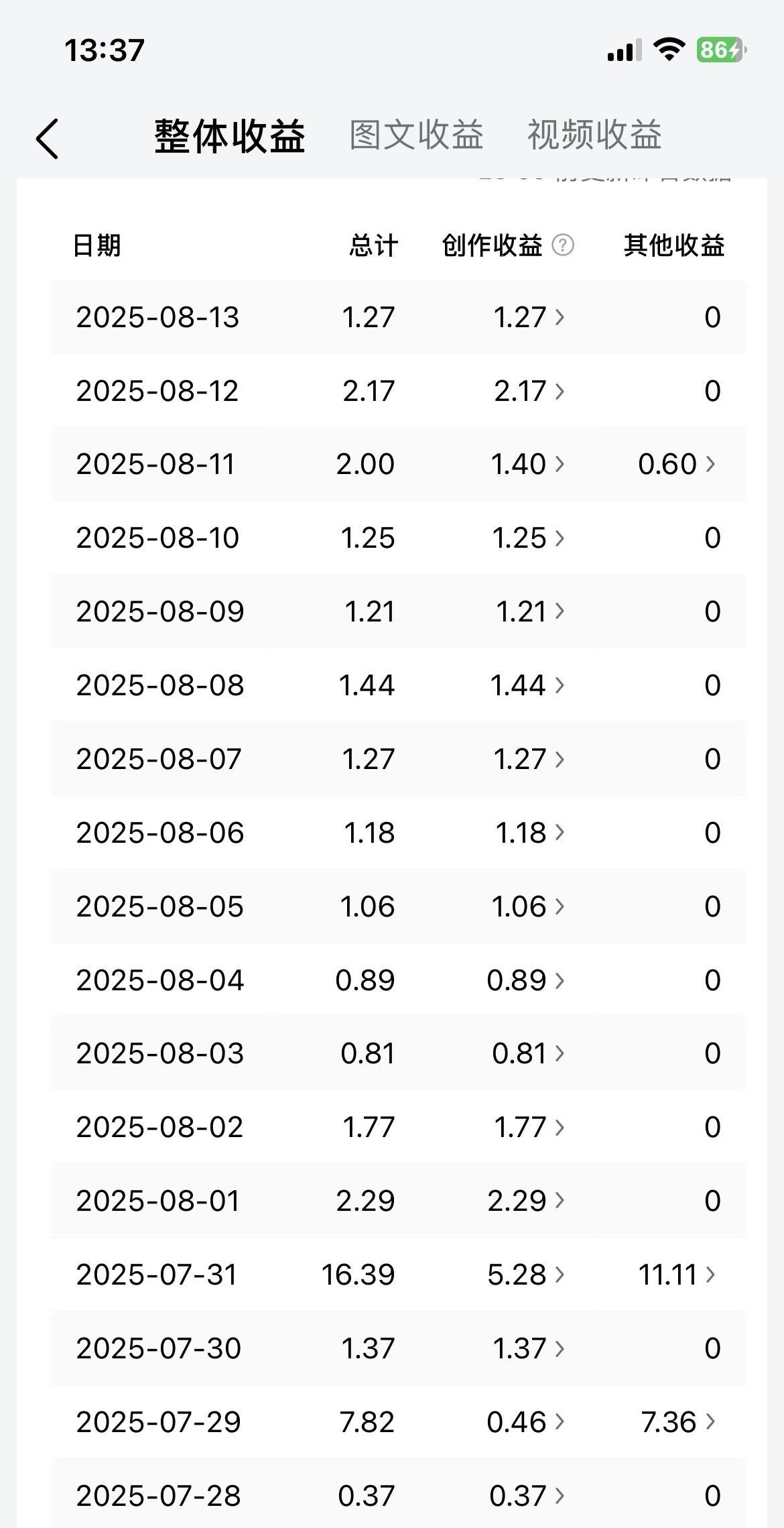This screenshot has height=1528, width=784.
Task: Open 创作收益 2.29 details for 2025-08-01
Action: [526, 1201]
